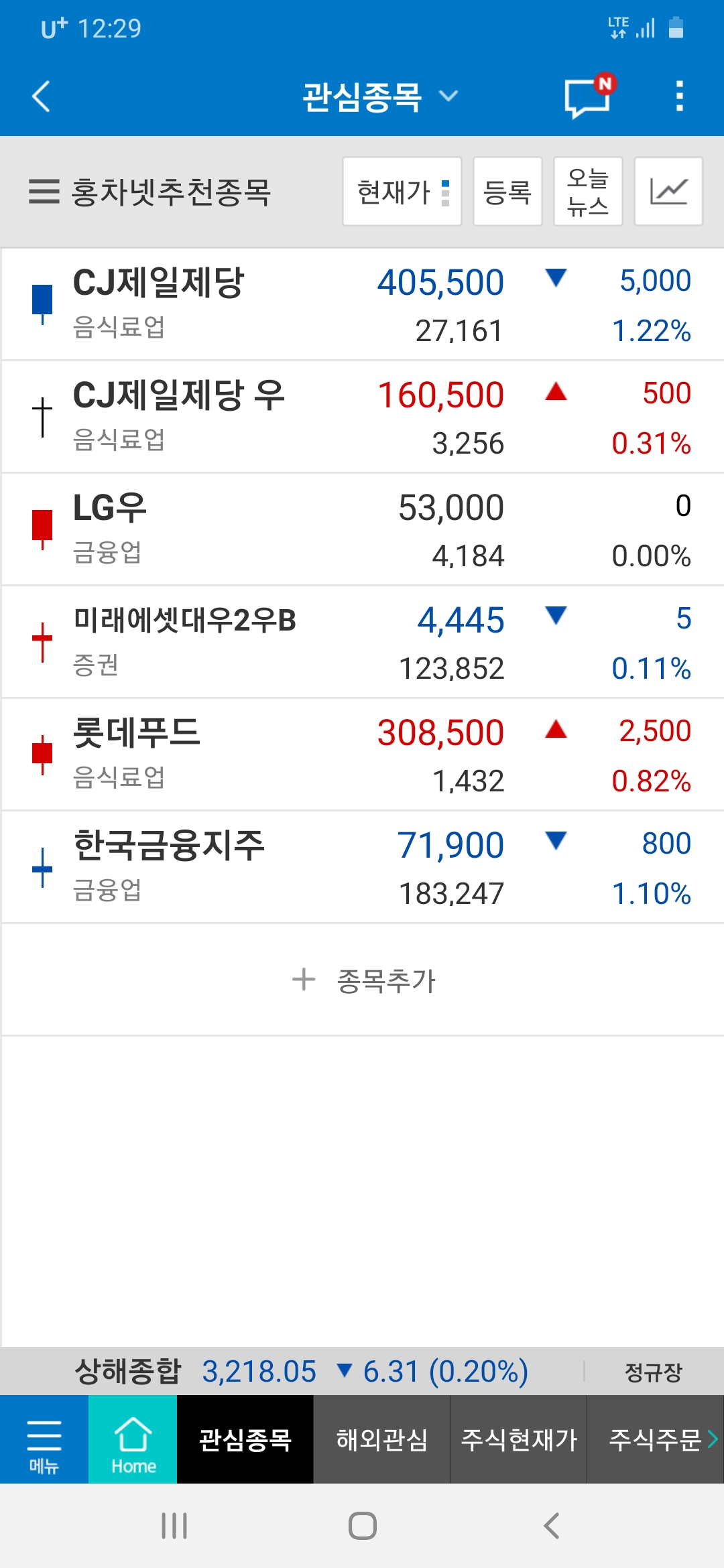Switch to the 주식현재가 tab
Image resolution: width=724 pixels, height=1568 pixels.
pyautogui.click(x=519, y=1440)
